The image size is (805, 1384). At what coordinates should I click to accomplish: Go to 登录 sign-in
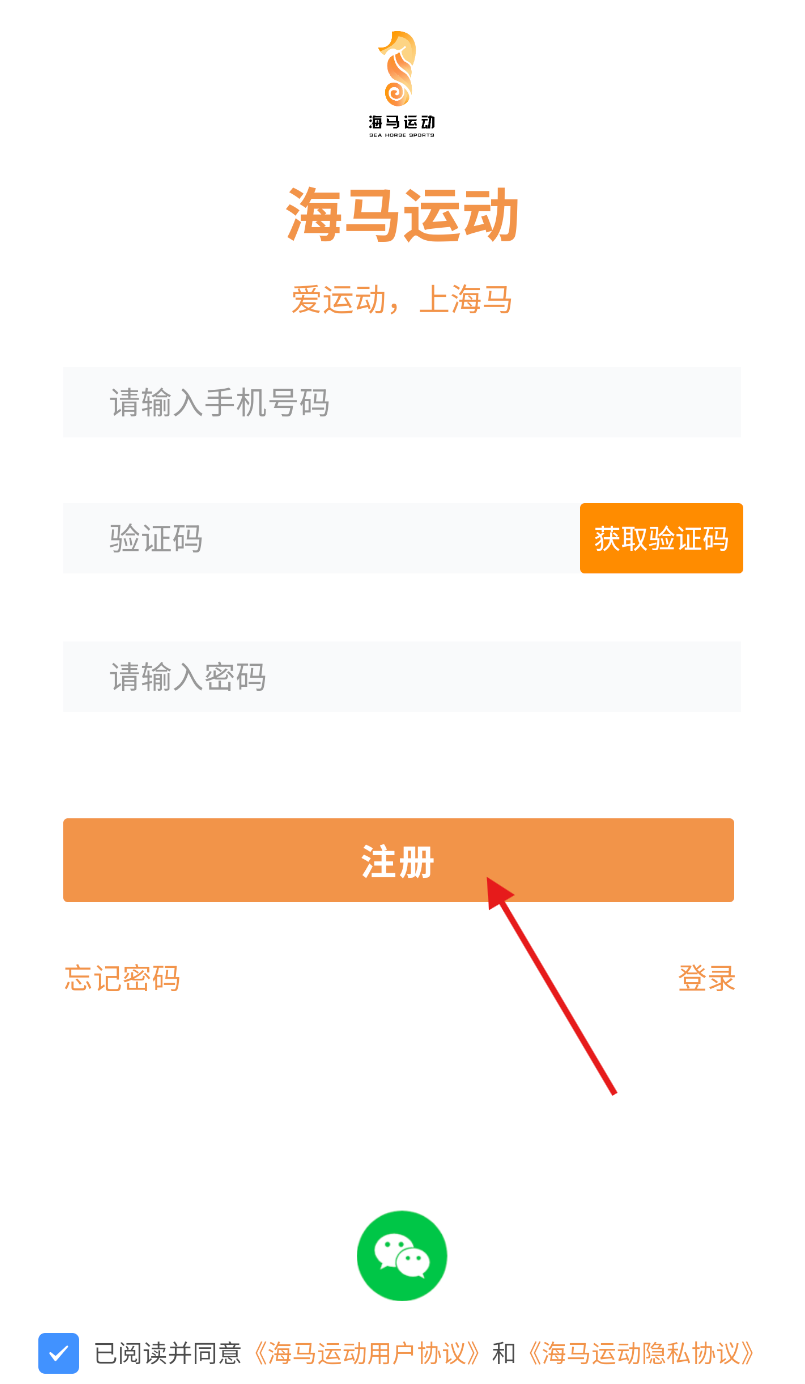point(707,978)
